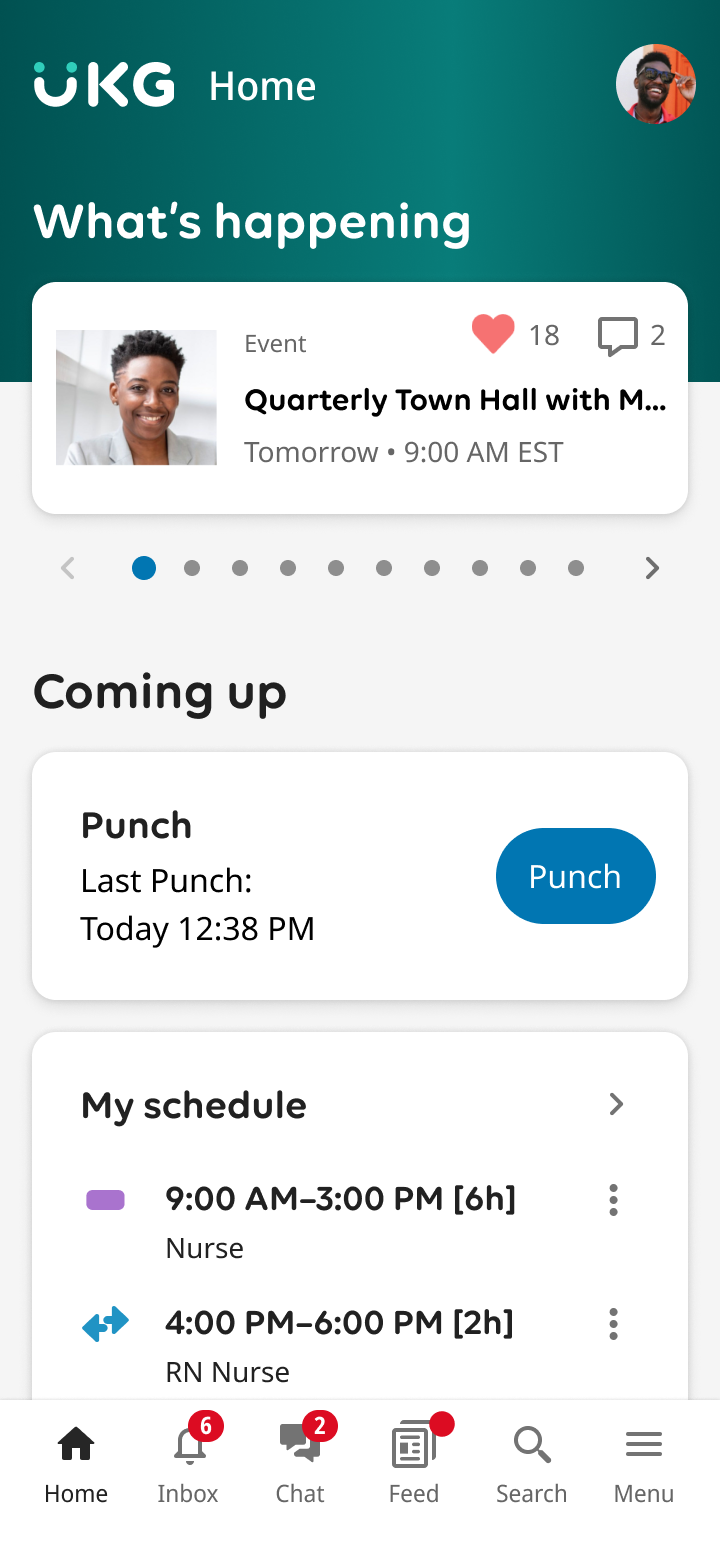Select the Home tab

pyautogui.click(x=76, y=1464)
